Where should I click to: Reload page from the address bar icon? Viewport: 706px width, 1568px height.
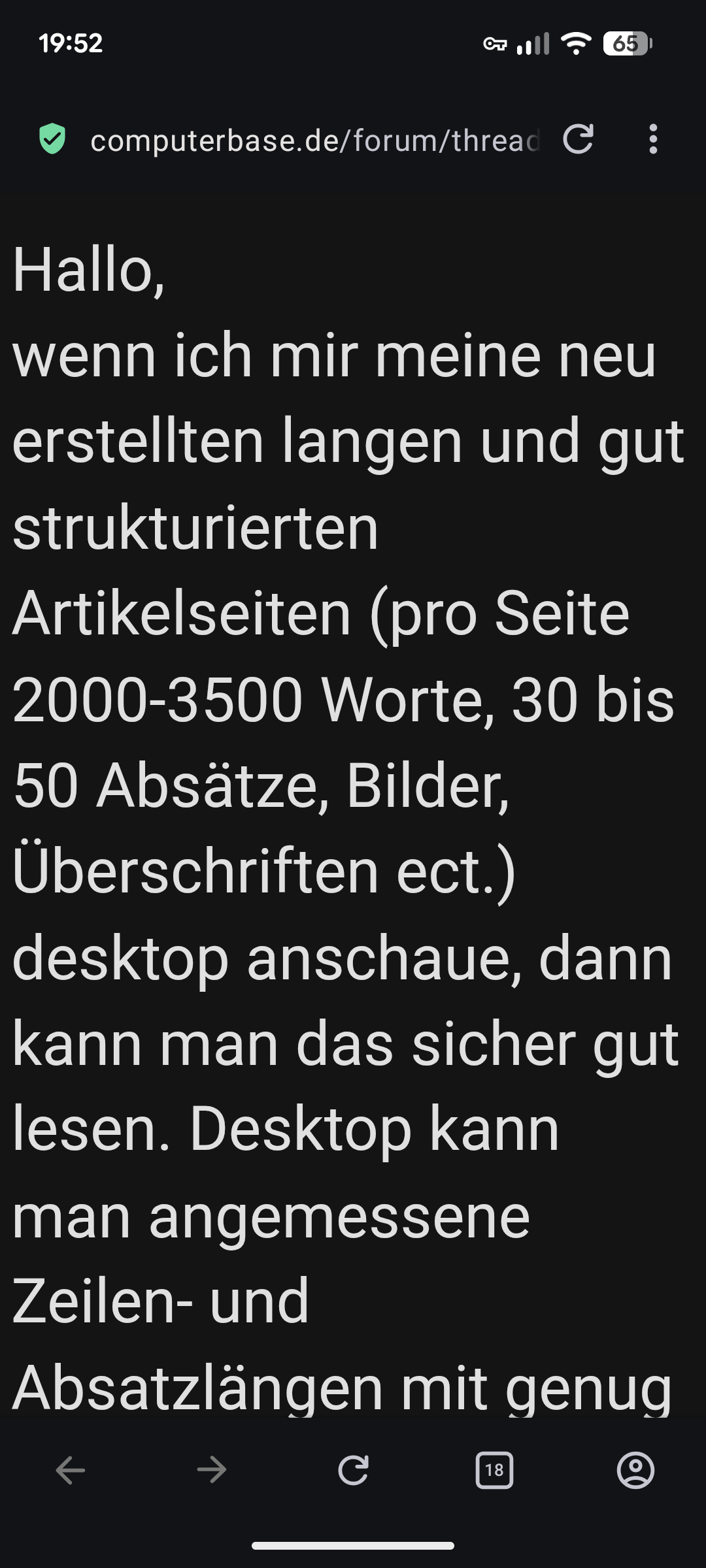tap(578, 139)
